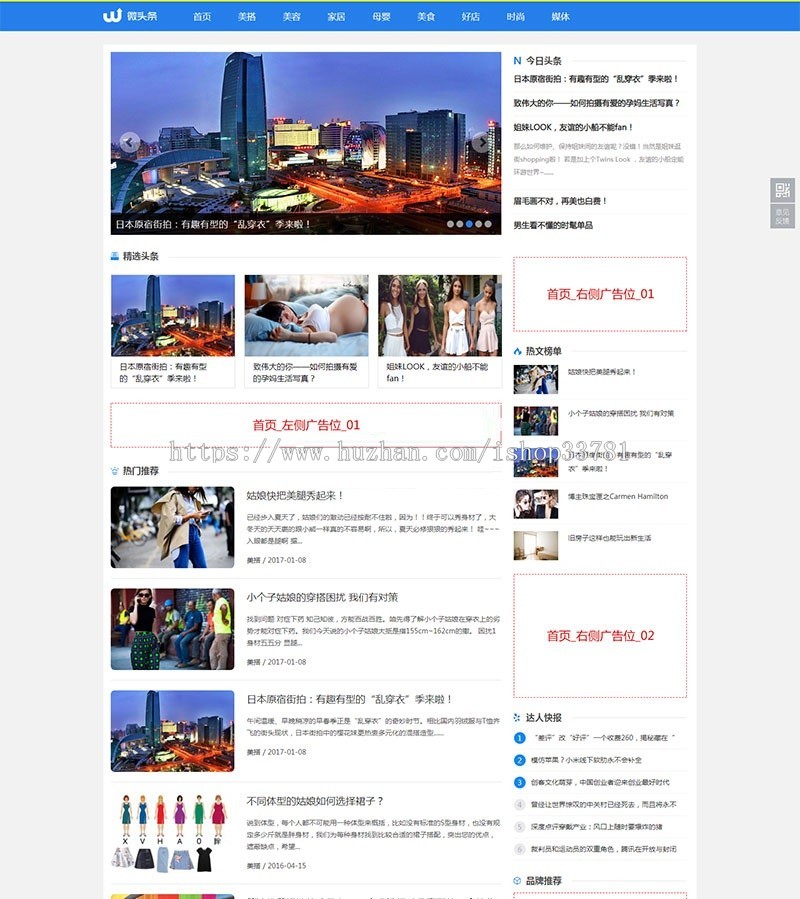This screenshot has height=899, width=800.
Task: Show the previous carousel slide
Action: (128, 143)
